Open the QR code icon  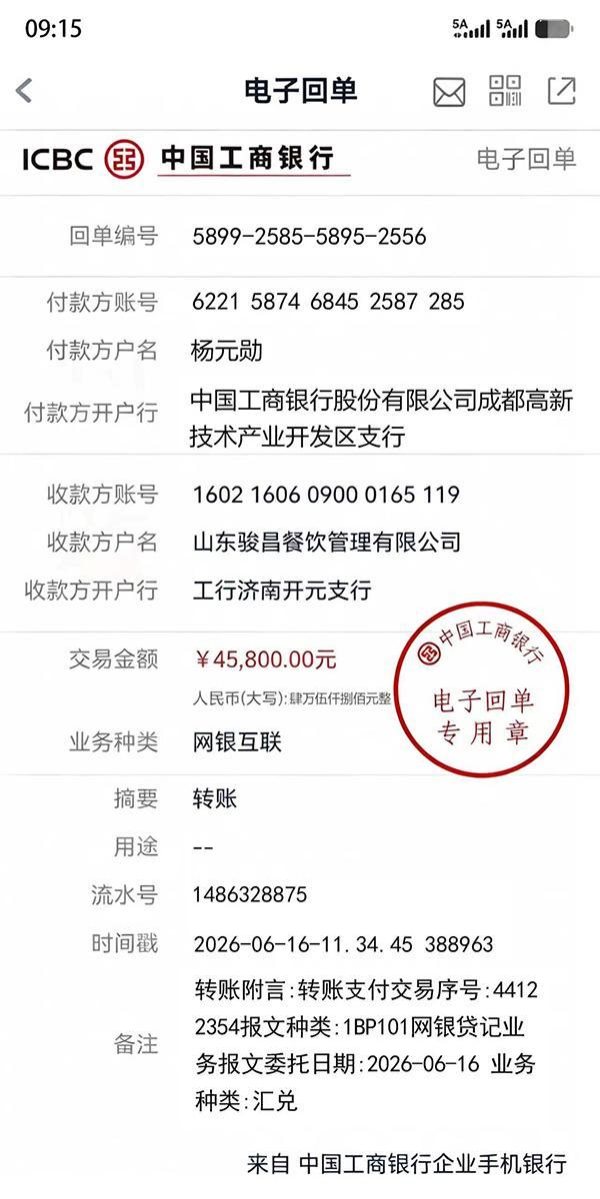[505, 91]
